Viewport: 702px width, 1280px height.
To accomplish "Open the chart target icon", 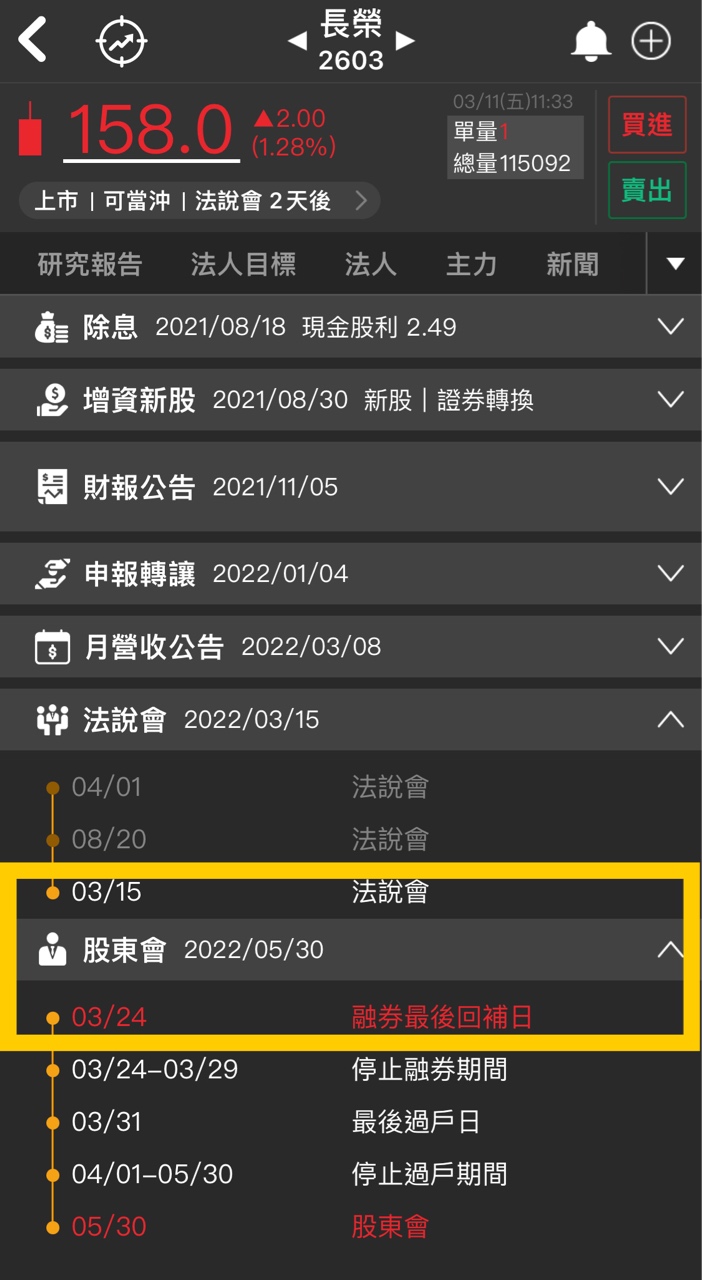I will click(121, 42).
